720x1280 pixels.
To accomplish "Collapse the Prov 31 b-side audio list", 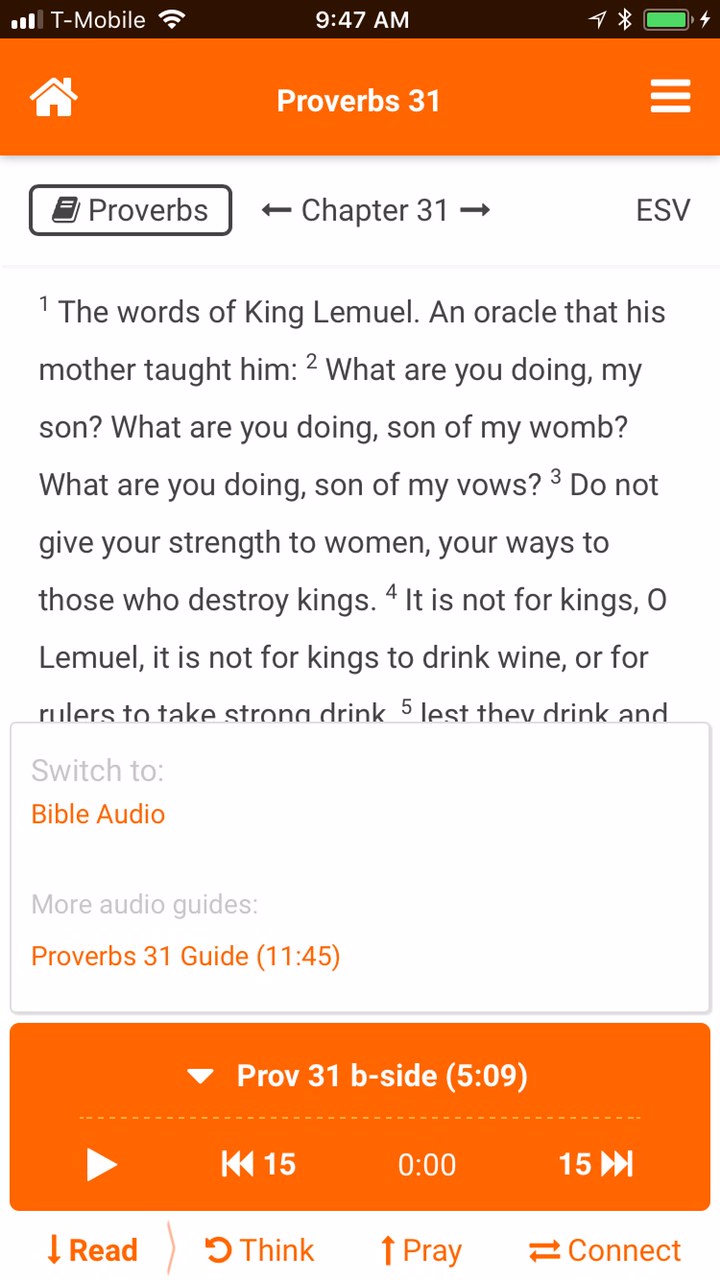I will click(202, 1076).
